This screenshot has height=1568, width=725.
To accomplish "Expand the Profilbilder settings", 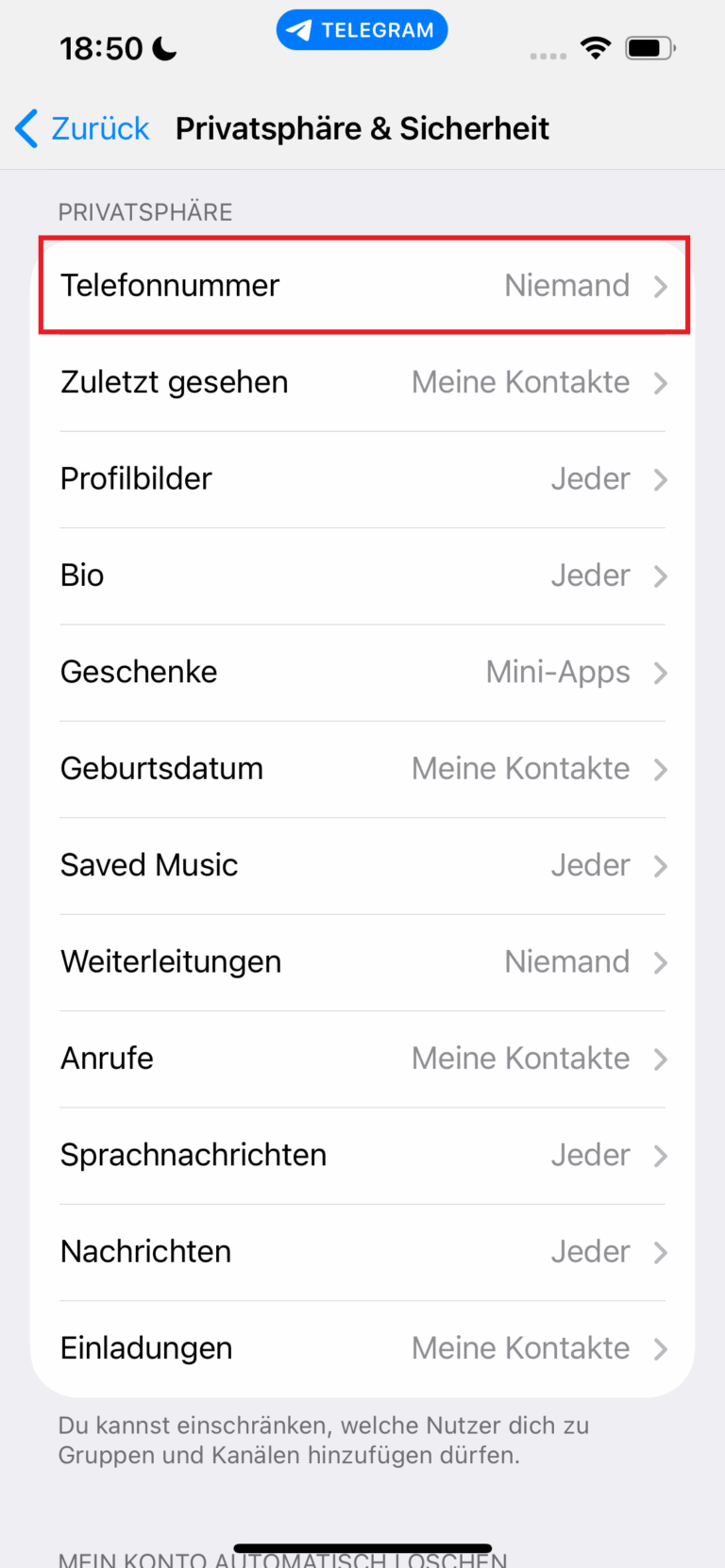I will click(362, 478).
